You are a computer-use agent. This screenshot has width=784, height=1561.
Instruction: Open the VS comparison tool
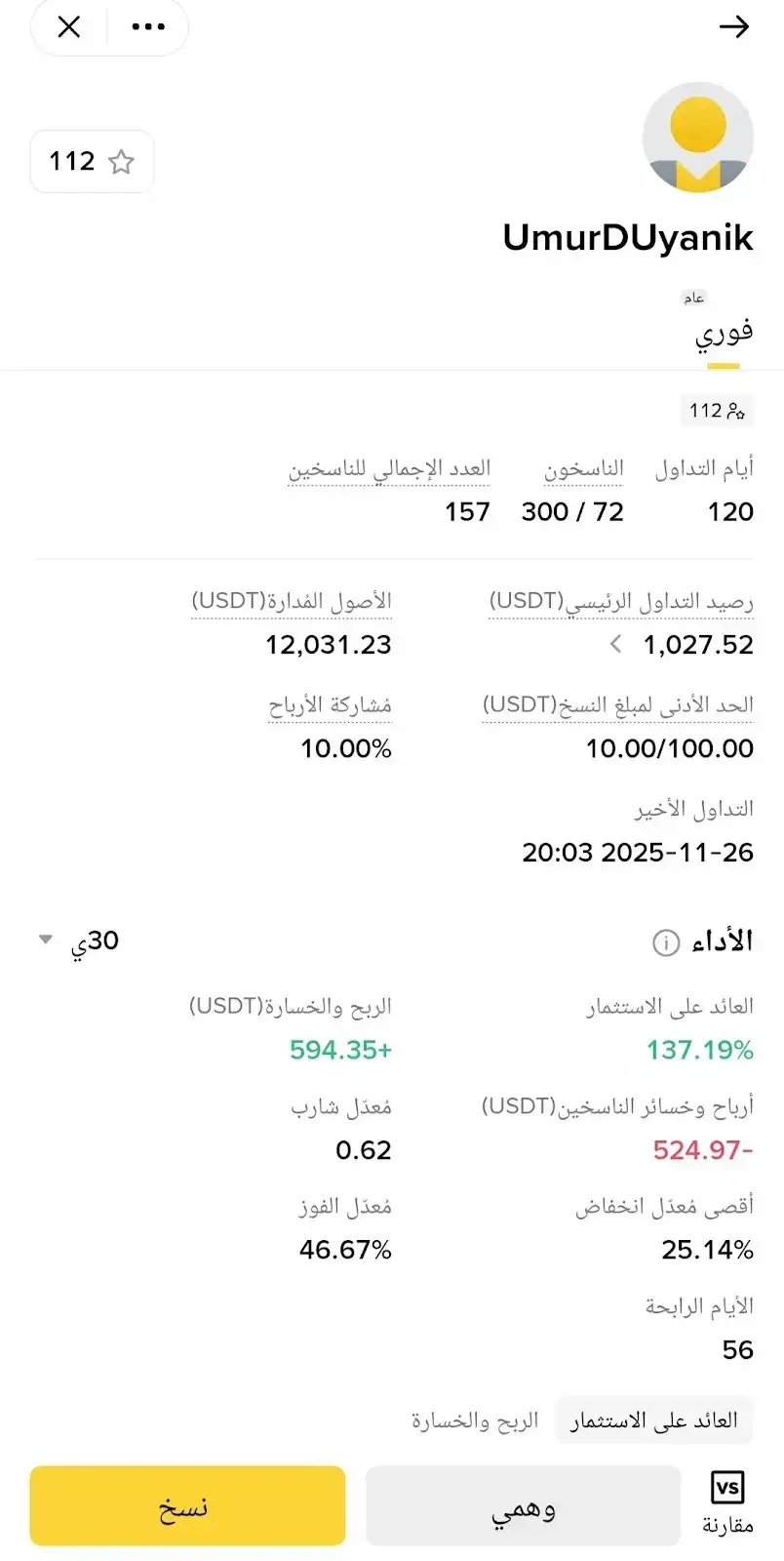click(x=725, y=1486)
